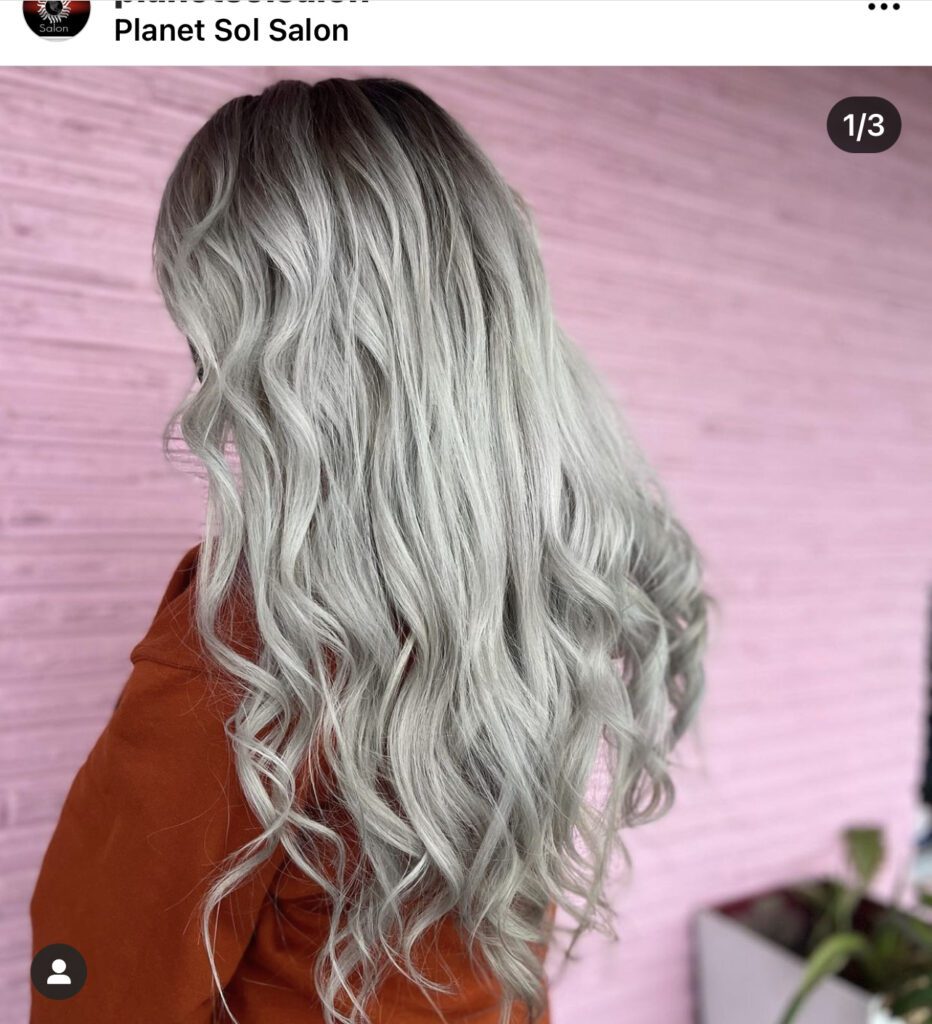This screenshot has width=932, height=1024.
Task: Open the three-dot post options menu
Action: [883, 8]
